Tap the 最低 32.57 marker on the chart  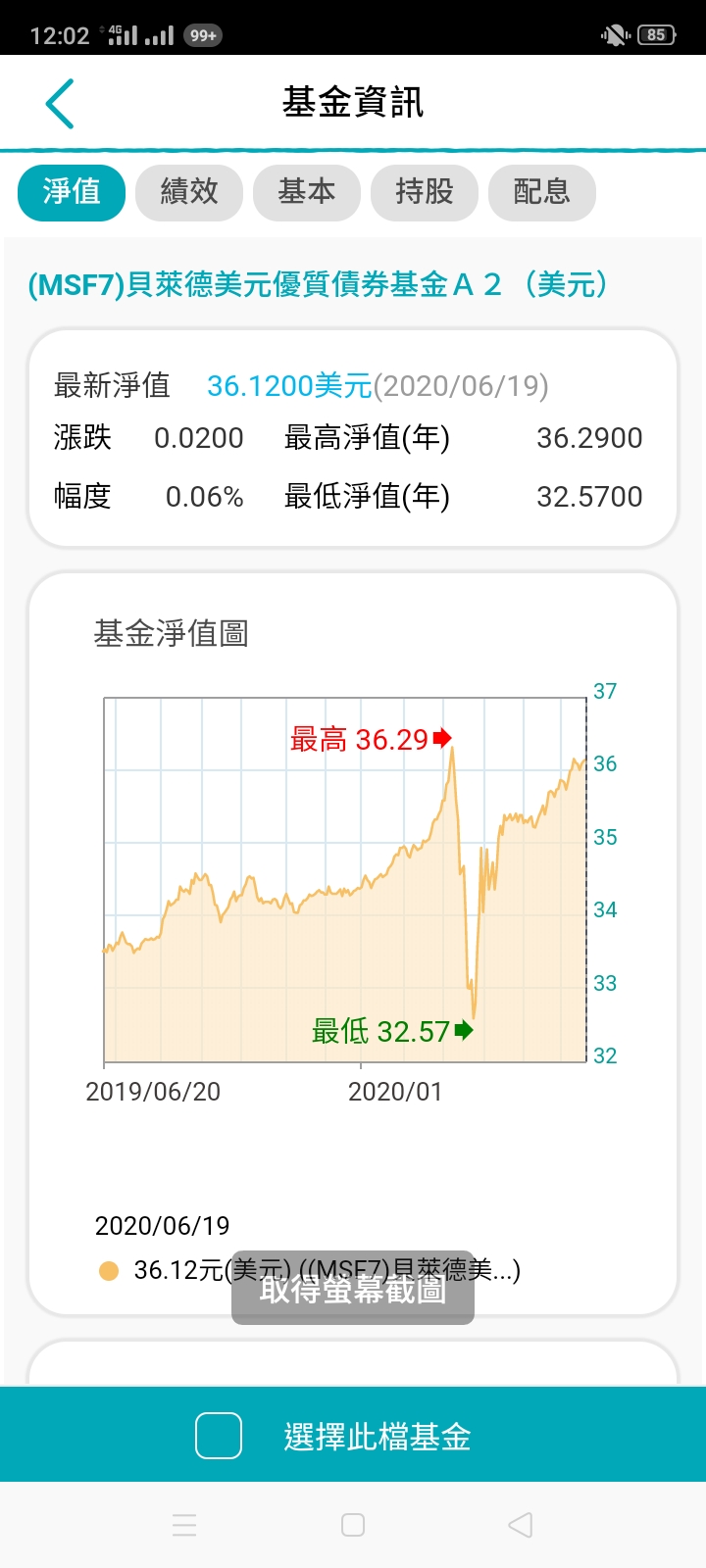pos(387,1031)
